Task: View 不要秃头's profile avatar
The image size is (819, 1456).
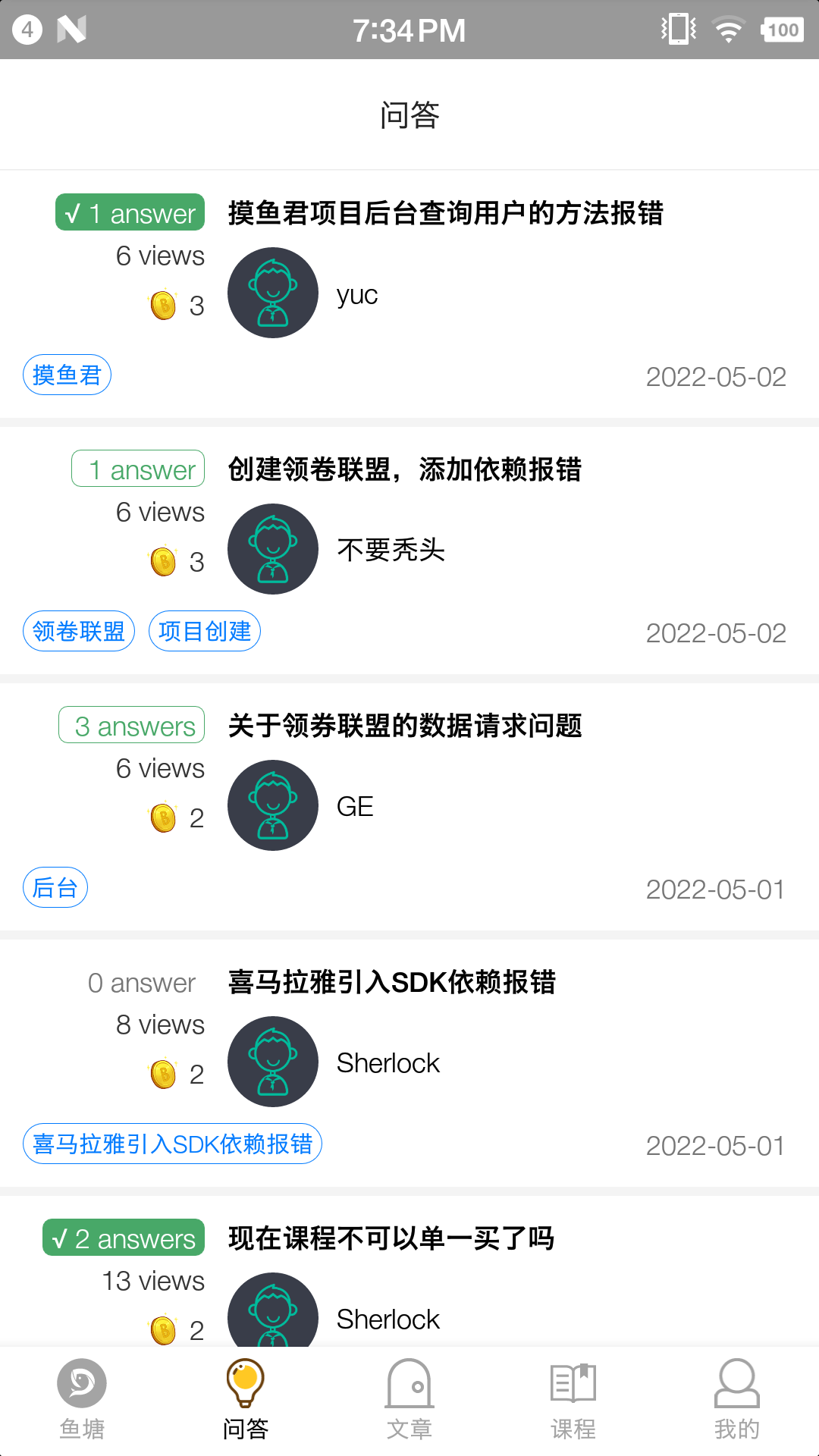Action: pos(273,549)
